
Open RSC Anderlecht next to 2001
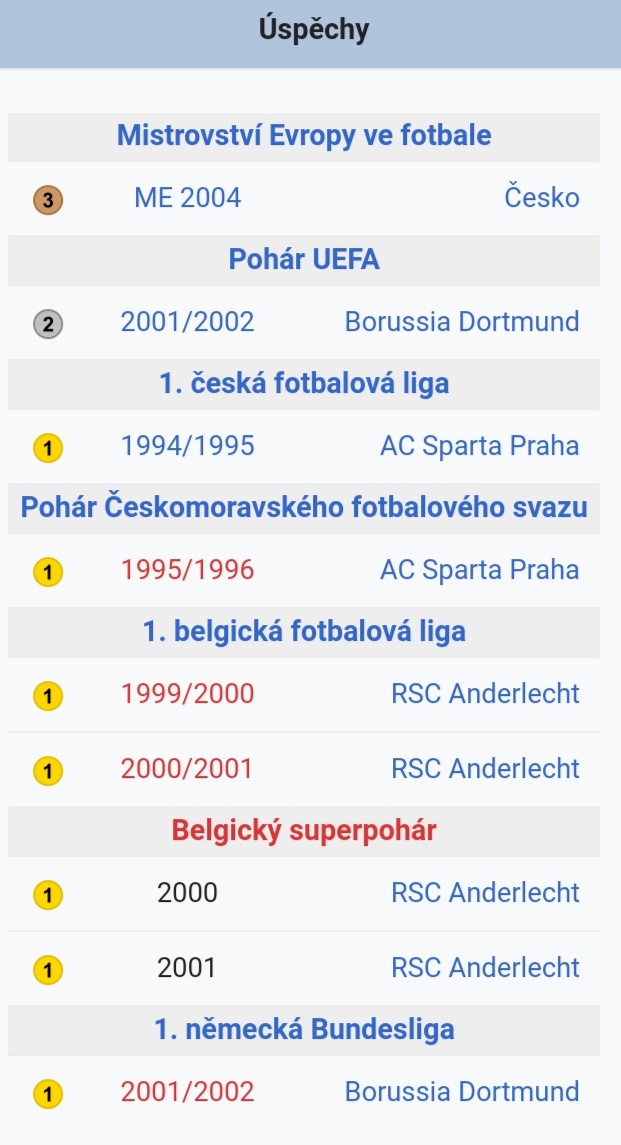[485, 968]
